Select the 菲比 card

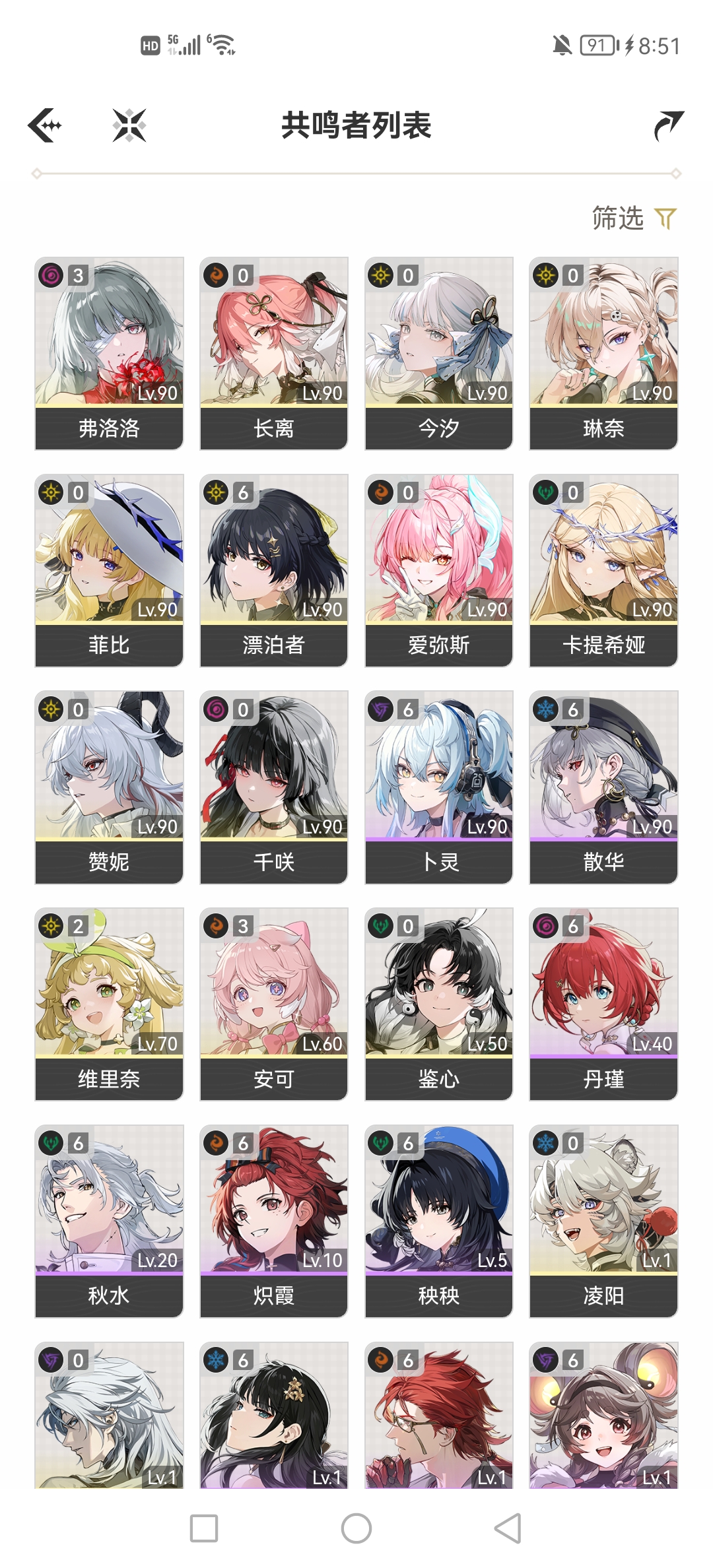coord(109,570)
